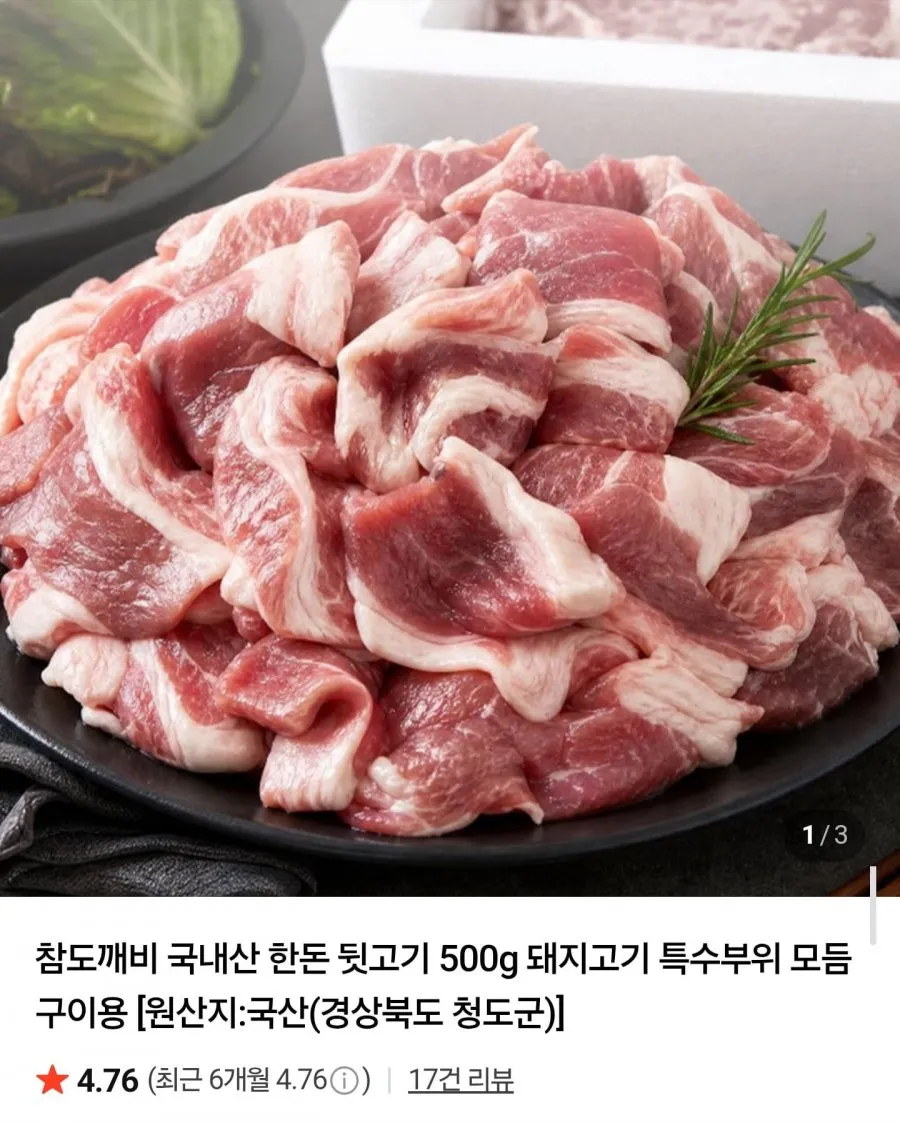Tap the info icon beside 최근 6개월 4.76
Image resolution: width=900 pixels, height=1123 pixels.
tap(344, 1080)
